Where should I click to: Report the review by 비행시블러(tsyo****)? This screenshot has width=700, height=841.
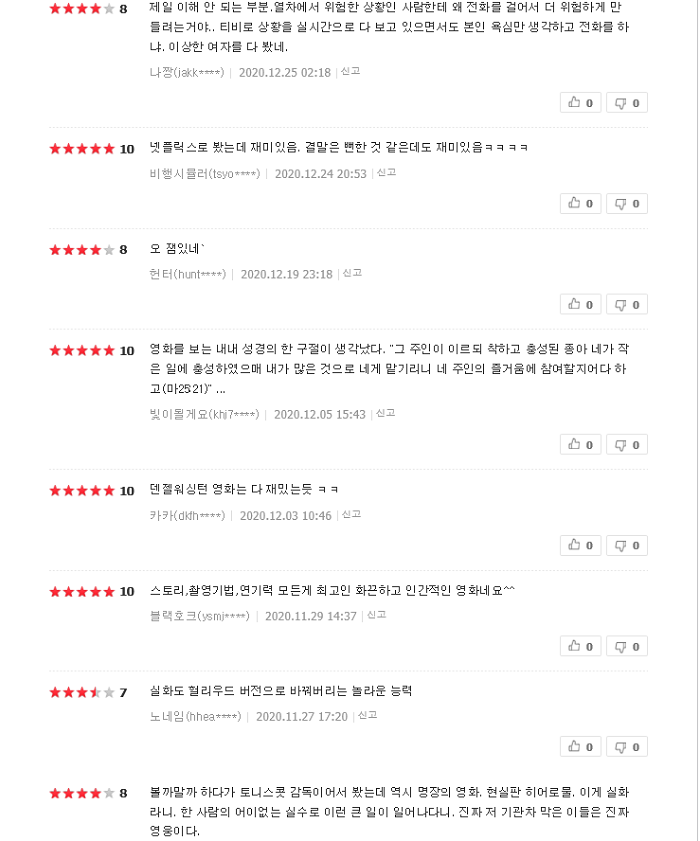point(386,173)
